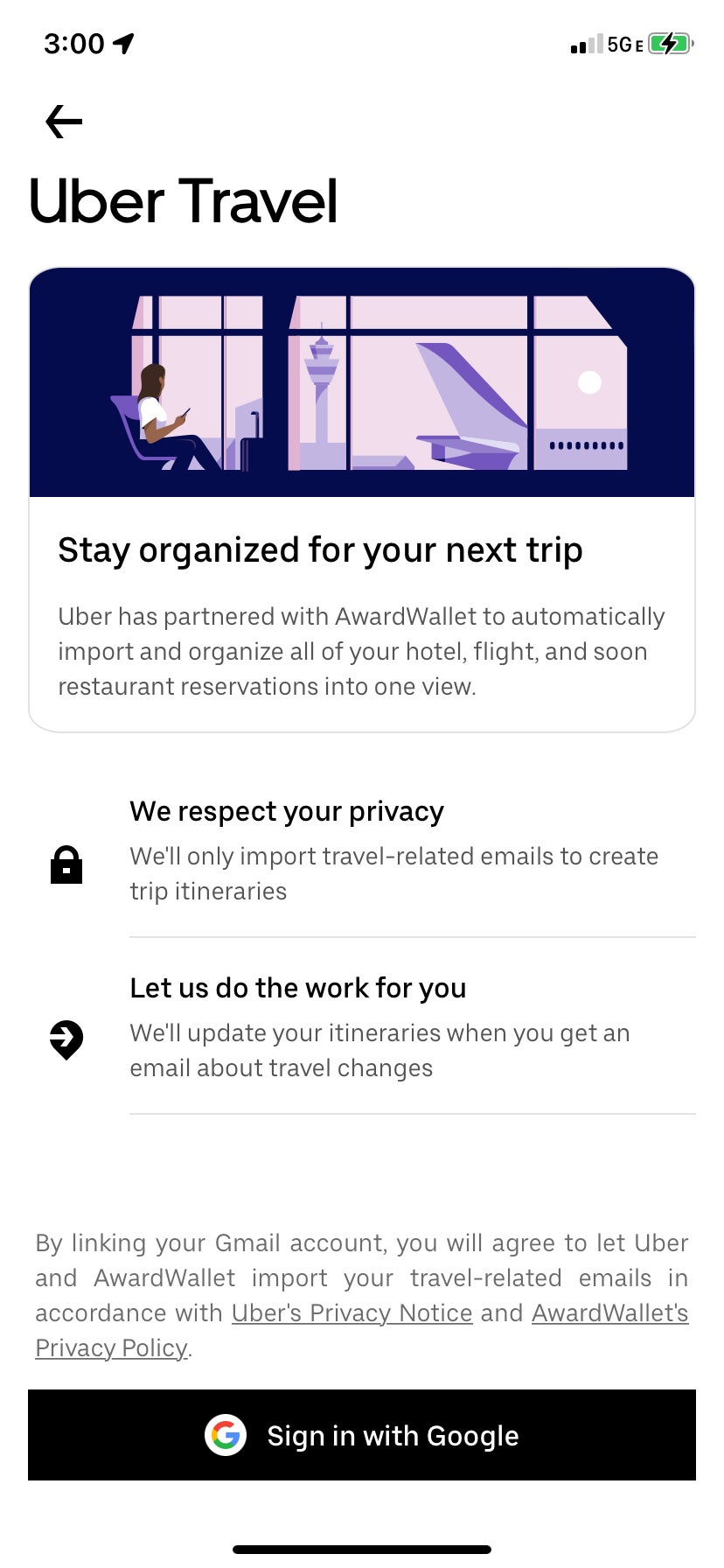Tap the location pin arrow icon
This screenshot has width=724, height=1568.
tap(67, 1040)
